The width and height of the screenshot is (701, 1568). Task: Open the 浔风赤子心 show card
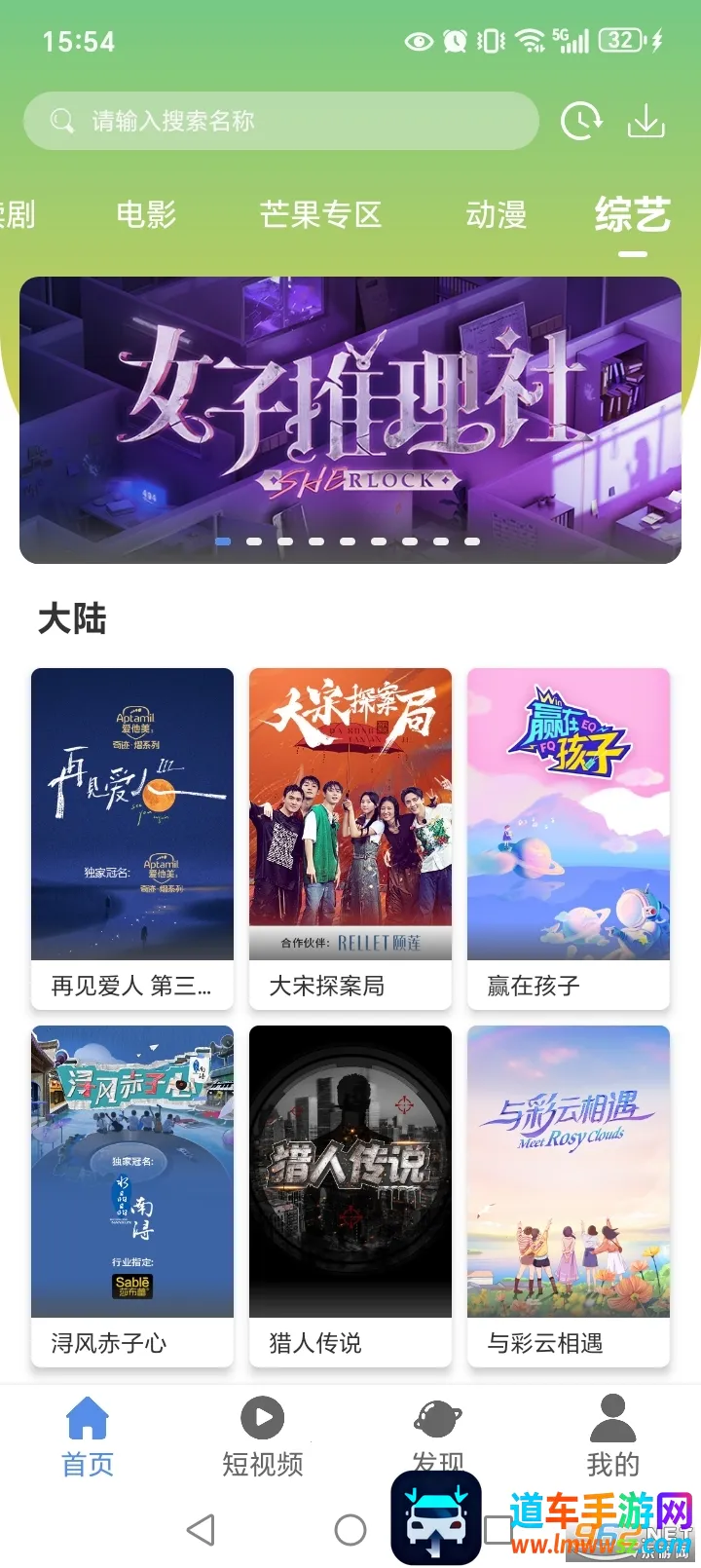[132, 1195]
